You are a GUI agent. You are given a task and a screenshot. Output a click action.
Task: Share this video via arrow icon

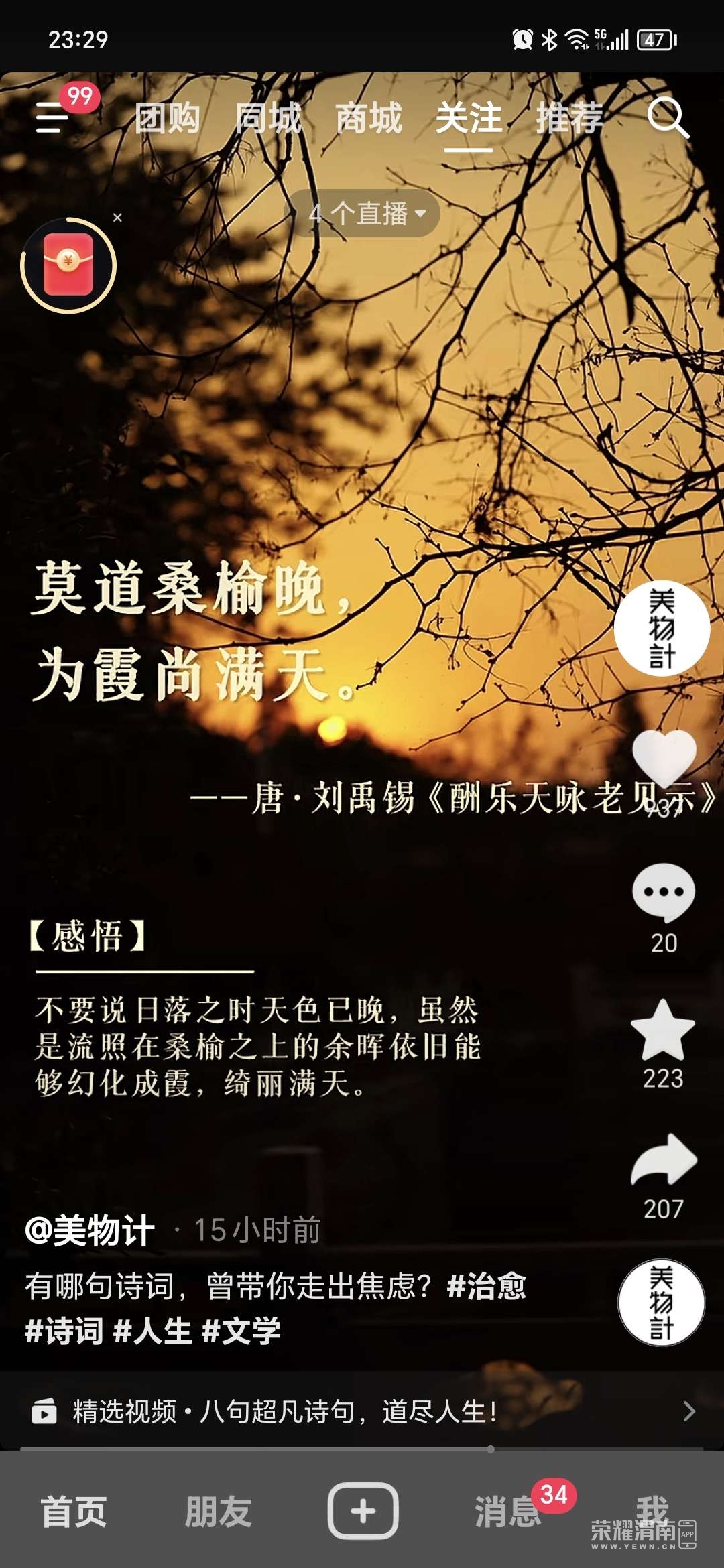[664, 1161]
